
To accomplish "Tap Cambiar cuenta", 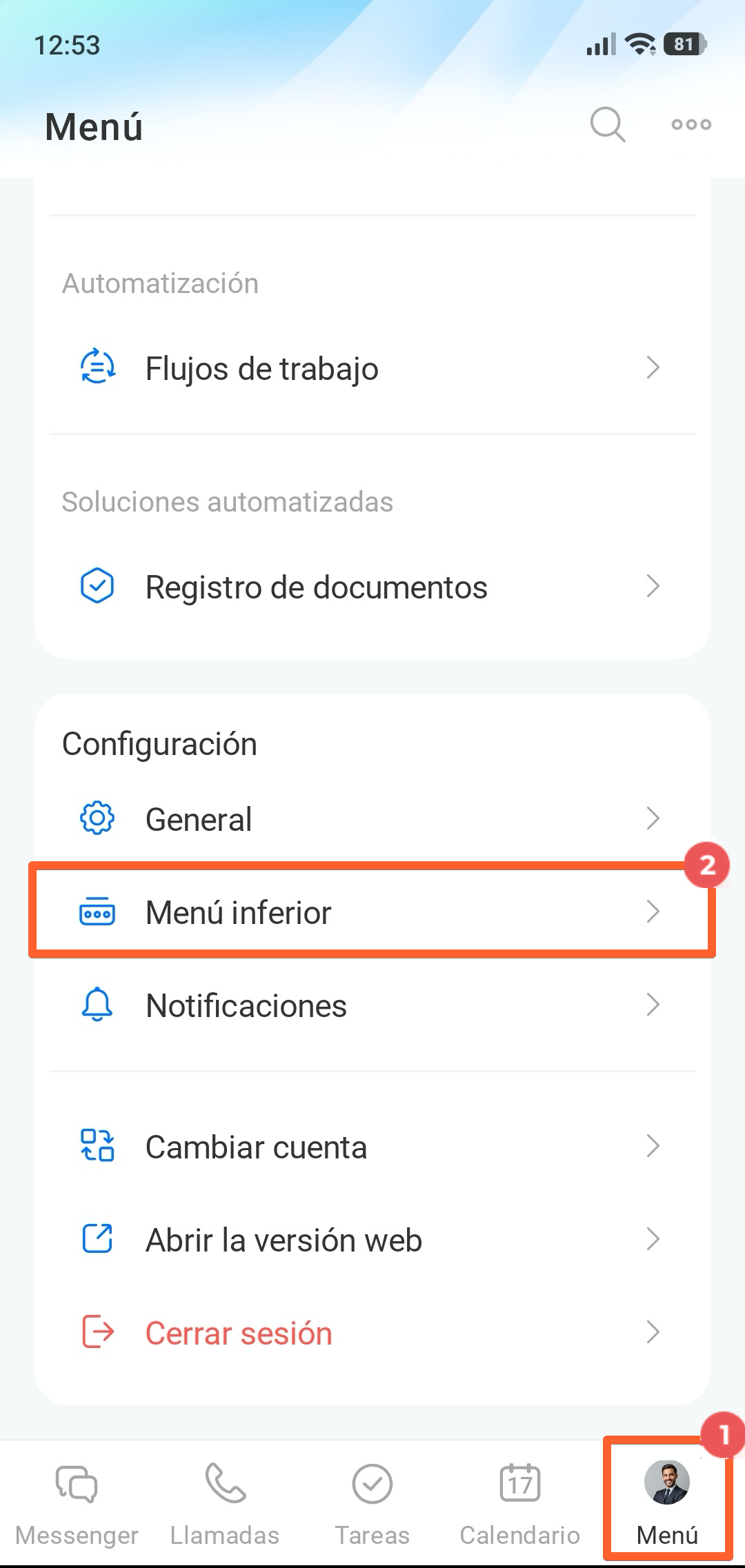I will pyautogui.click(x=371, y=1147).
